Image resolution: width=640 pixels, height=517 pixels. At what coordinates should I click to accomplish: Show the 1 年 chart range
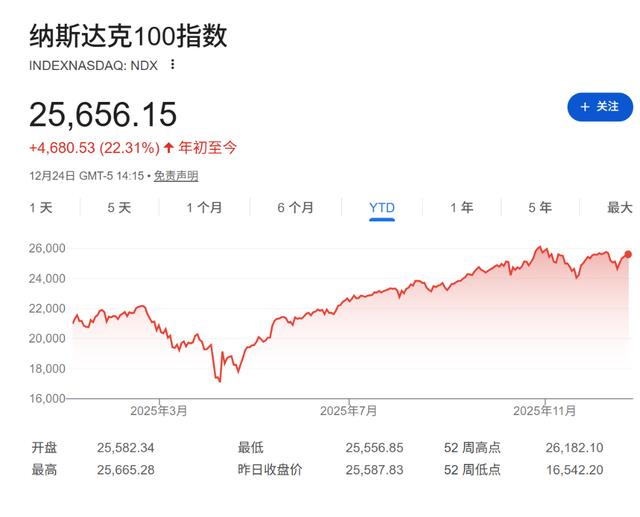pos(461,208)
